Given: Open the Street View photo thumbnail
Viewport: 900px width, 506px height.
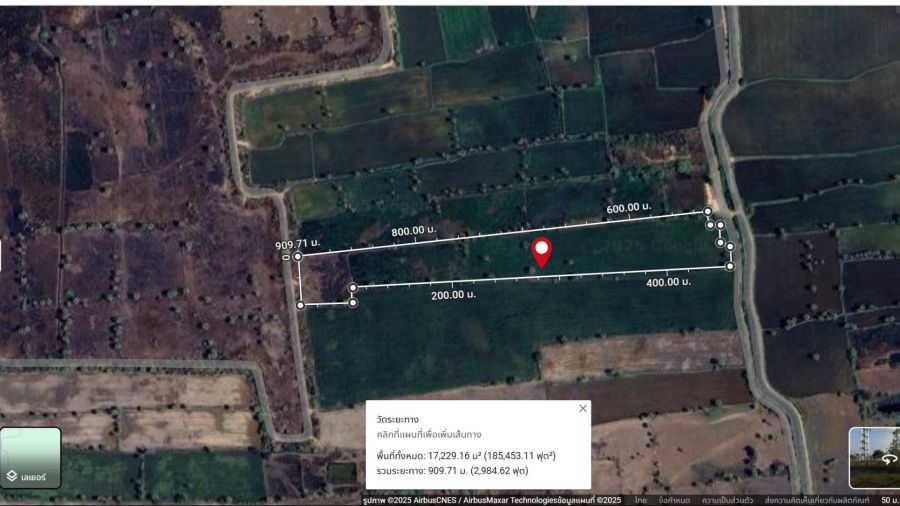Looking at the screenshot, I should click(874, 457).
